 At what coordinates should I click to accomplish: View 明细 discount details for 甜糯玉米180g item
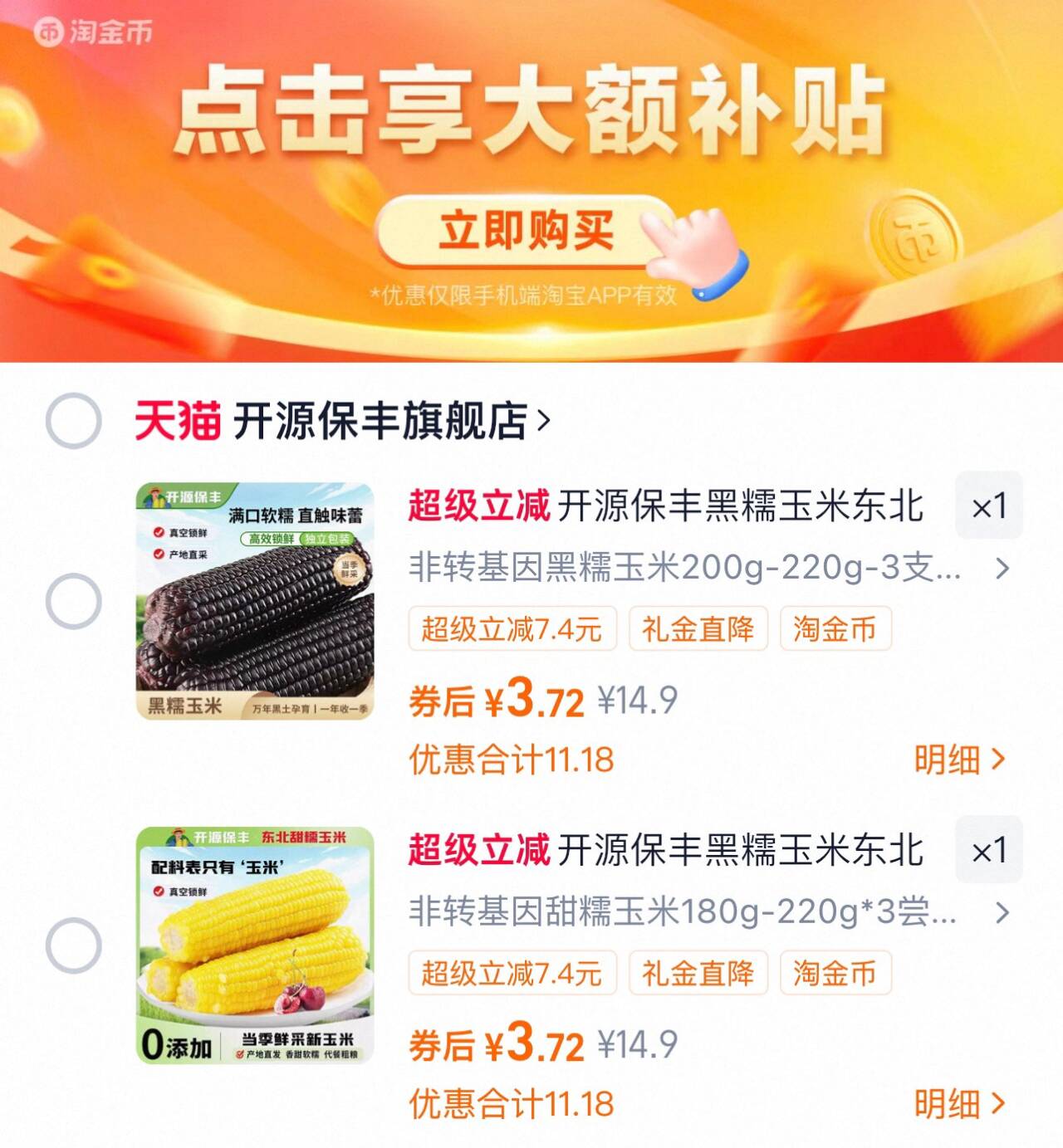tap(959, 1103)
